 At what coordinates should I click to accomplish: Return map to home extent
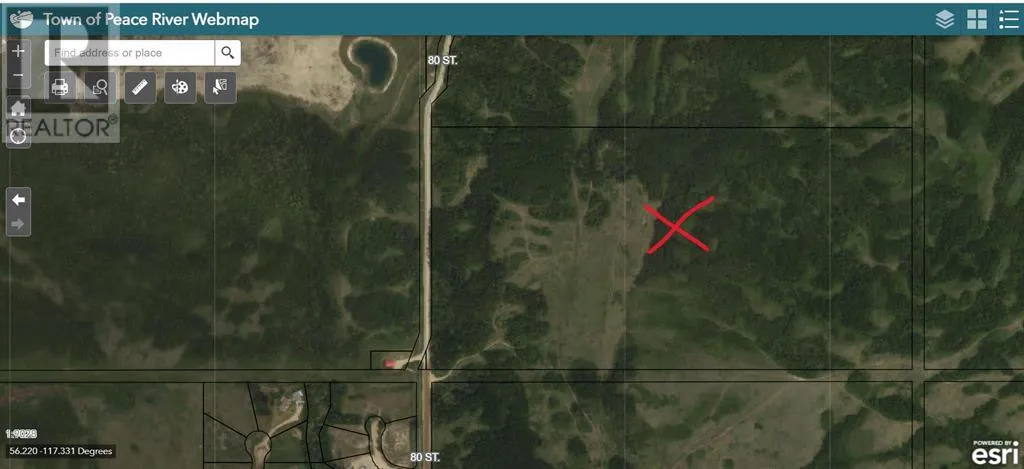(18, 107)
